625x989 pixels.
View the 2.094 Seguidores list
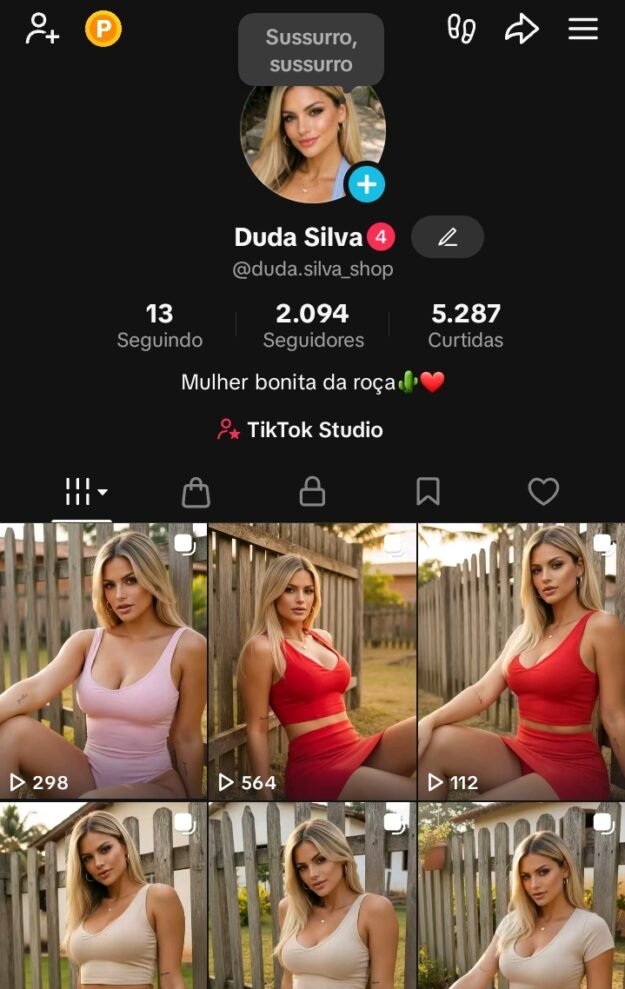[313, 325]
